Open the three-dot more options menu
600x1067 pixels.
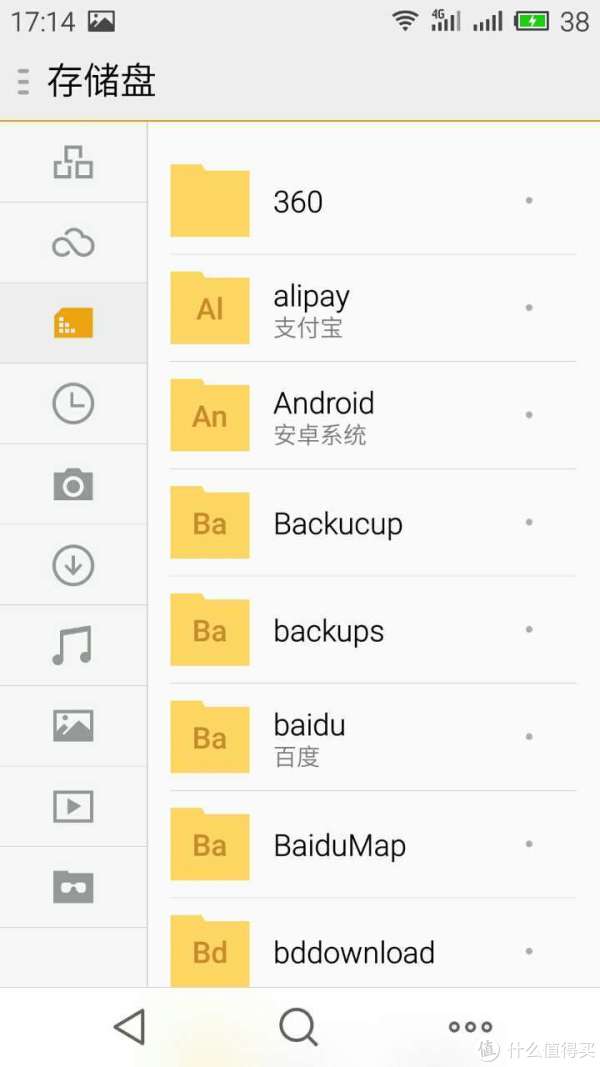[x=470, y=1026]
